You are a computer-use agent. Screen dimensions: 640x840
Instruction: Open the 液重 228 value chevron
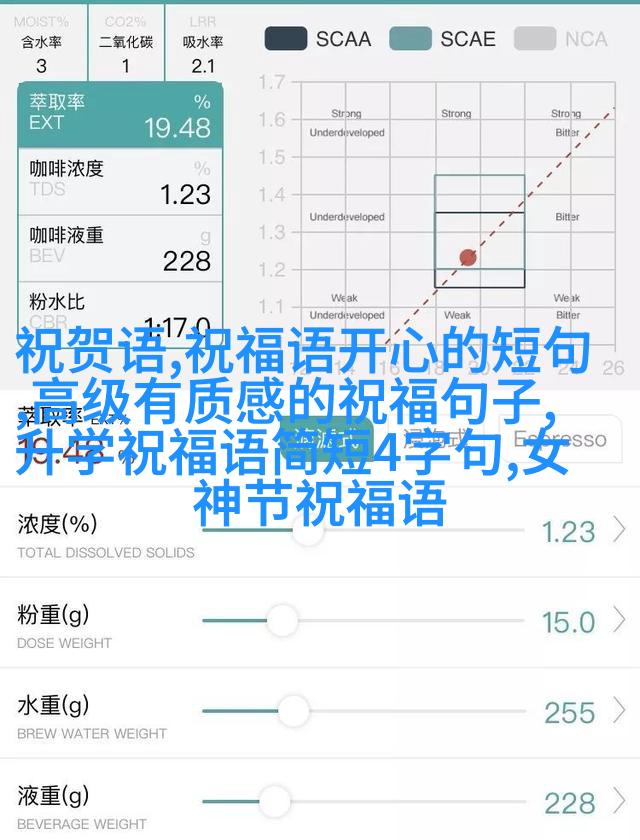(619, 801)
